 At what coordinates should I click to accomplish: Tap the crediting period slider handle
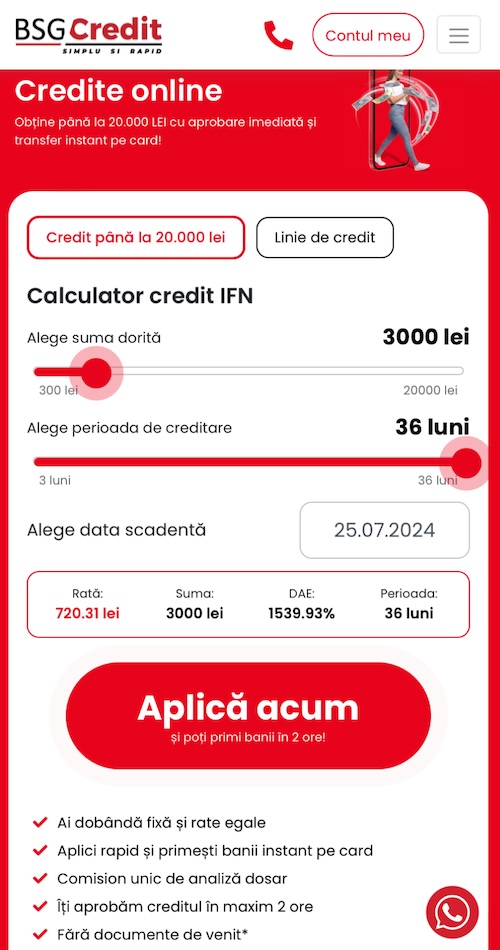[x=467, y=463]
